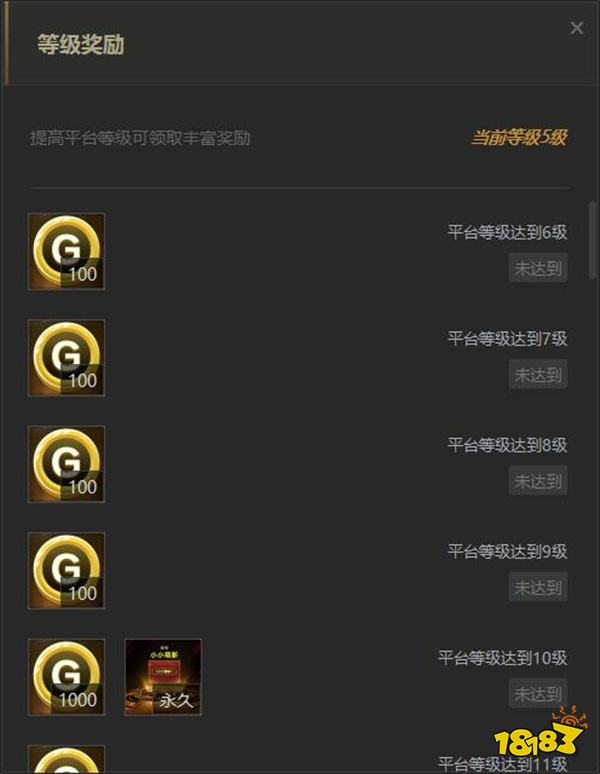
Task: Tap 未达到 button for level 9 reward
Action: [538, 588]
